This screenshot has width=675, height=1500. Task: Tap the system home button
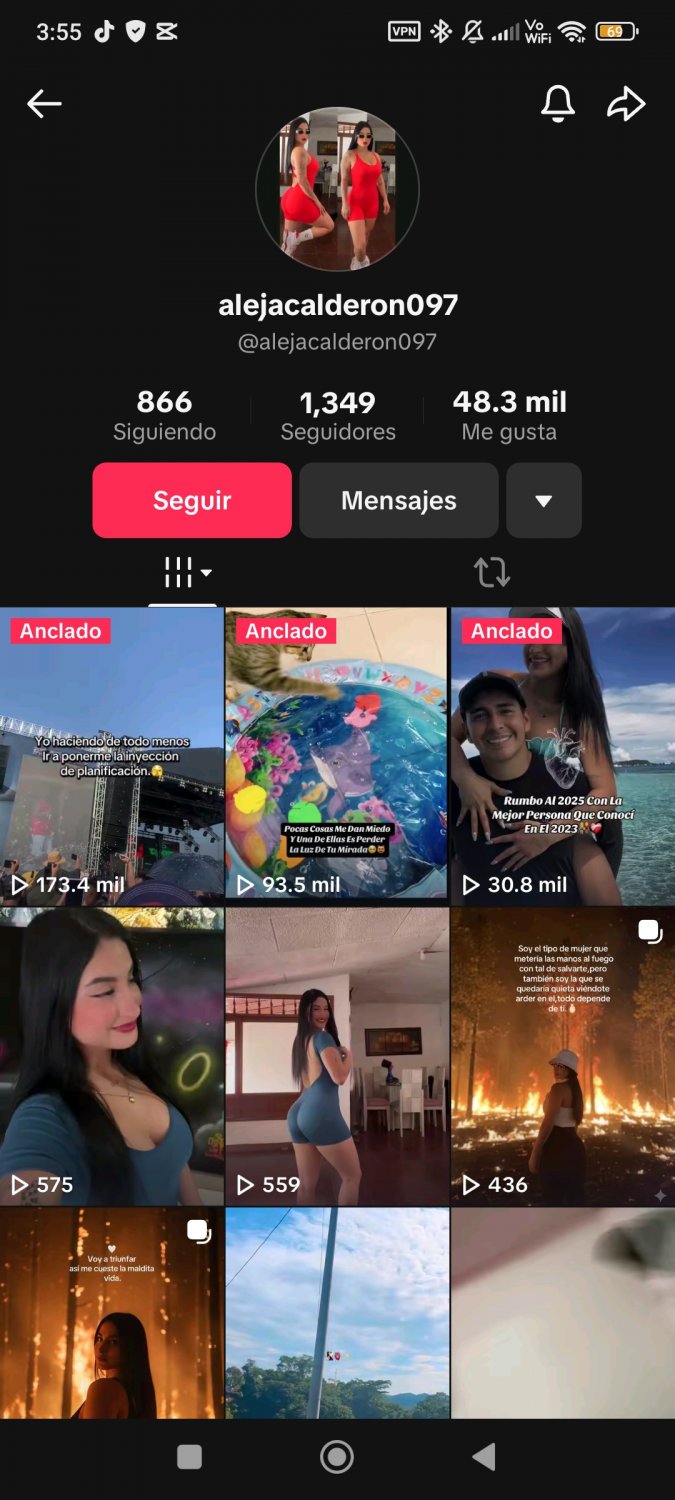[x=337, y=1457]
